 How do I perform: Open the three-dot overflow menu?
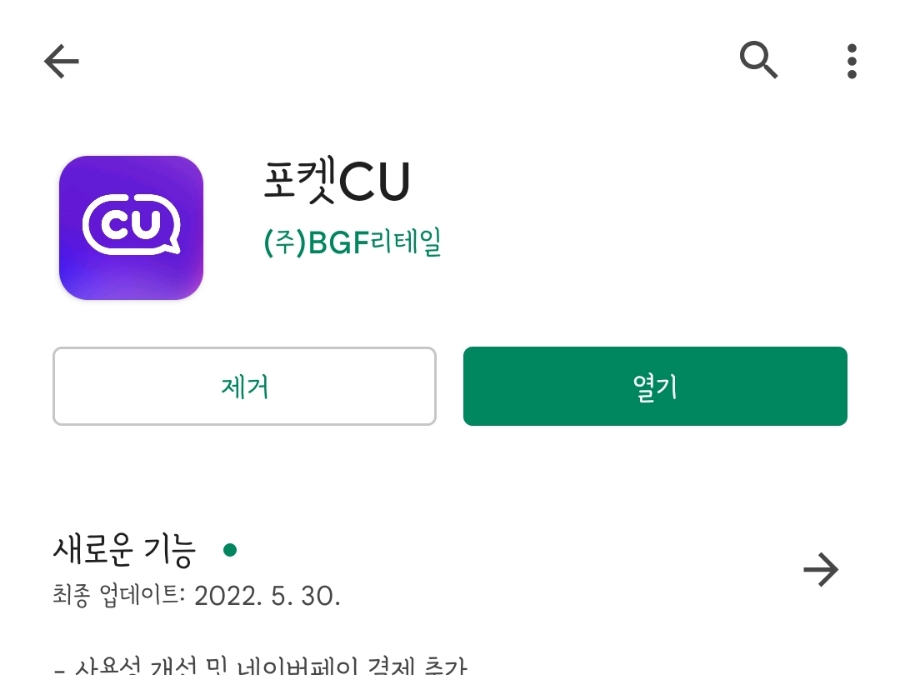pos(851,61)
